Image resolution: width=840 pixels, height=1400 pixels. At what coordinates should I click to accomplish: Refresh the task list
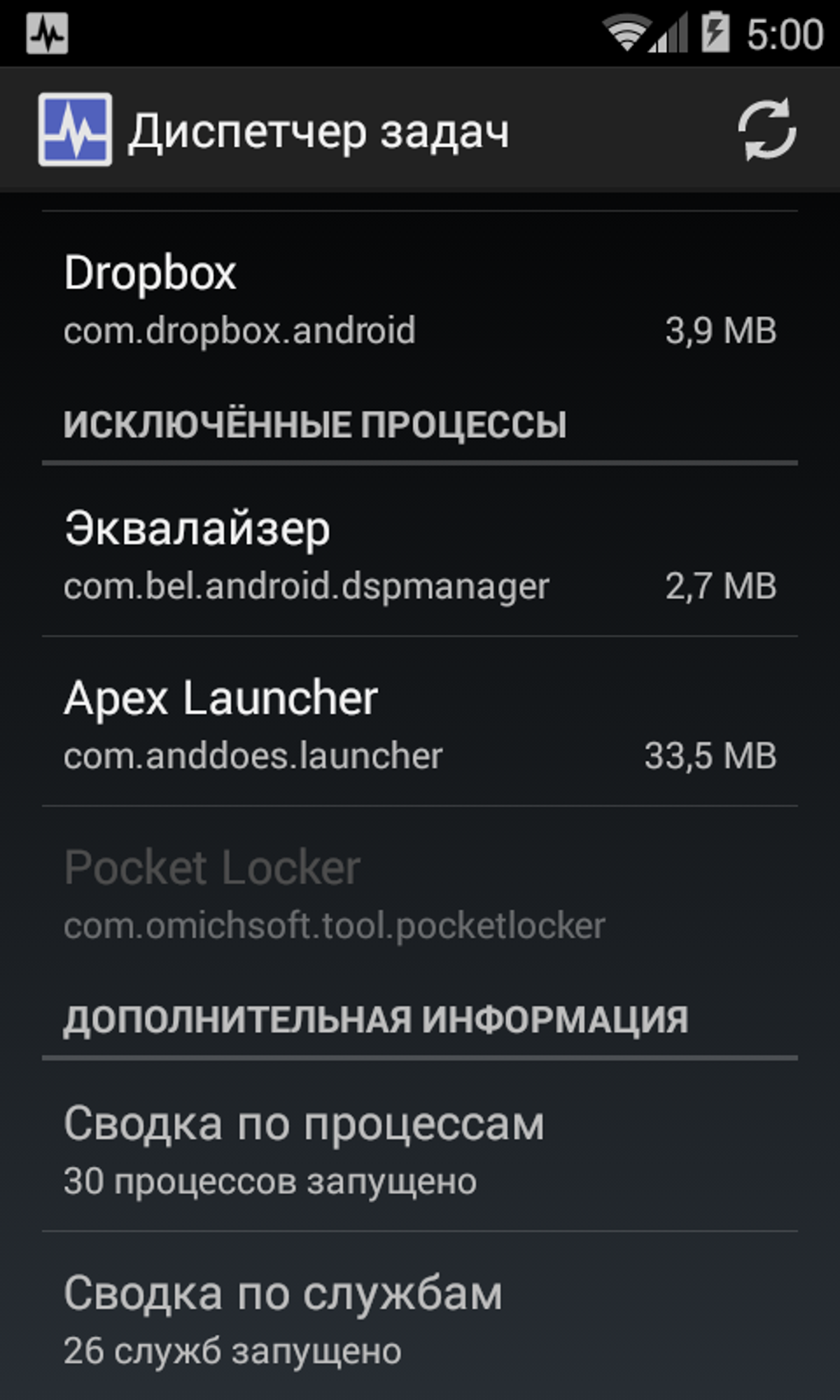coord(767,130)
